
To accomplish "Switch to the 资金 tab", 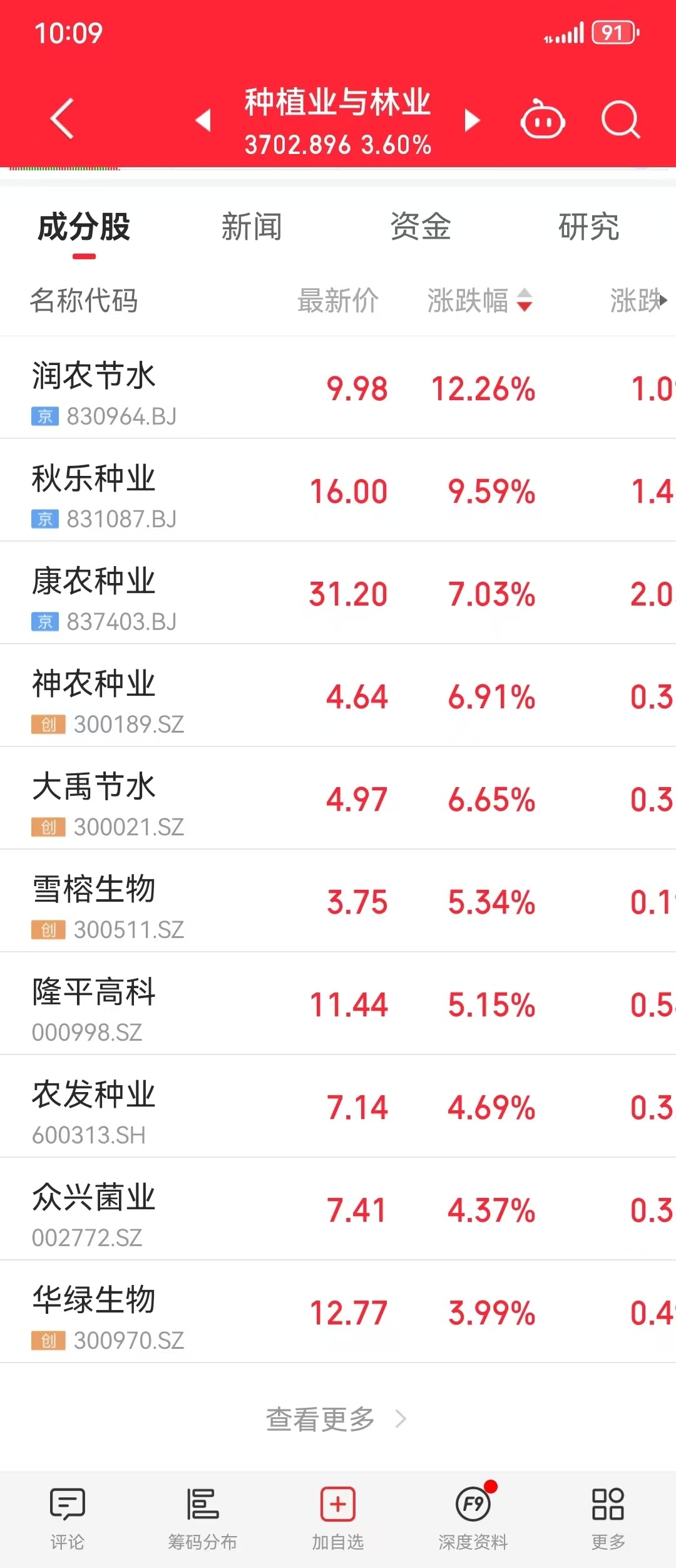I will point(421,227).
